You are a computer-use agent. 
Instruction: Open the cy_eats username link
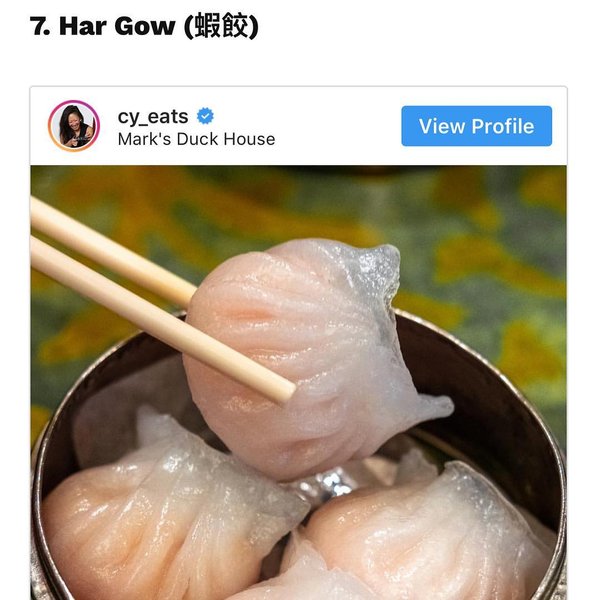coord(152,115)
